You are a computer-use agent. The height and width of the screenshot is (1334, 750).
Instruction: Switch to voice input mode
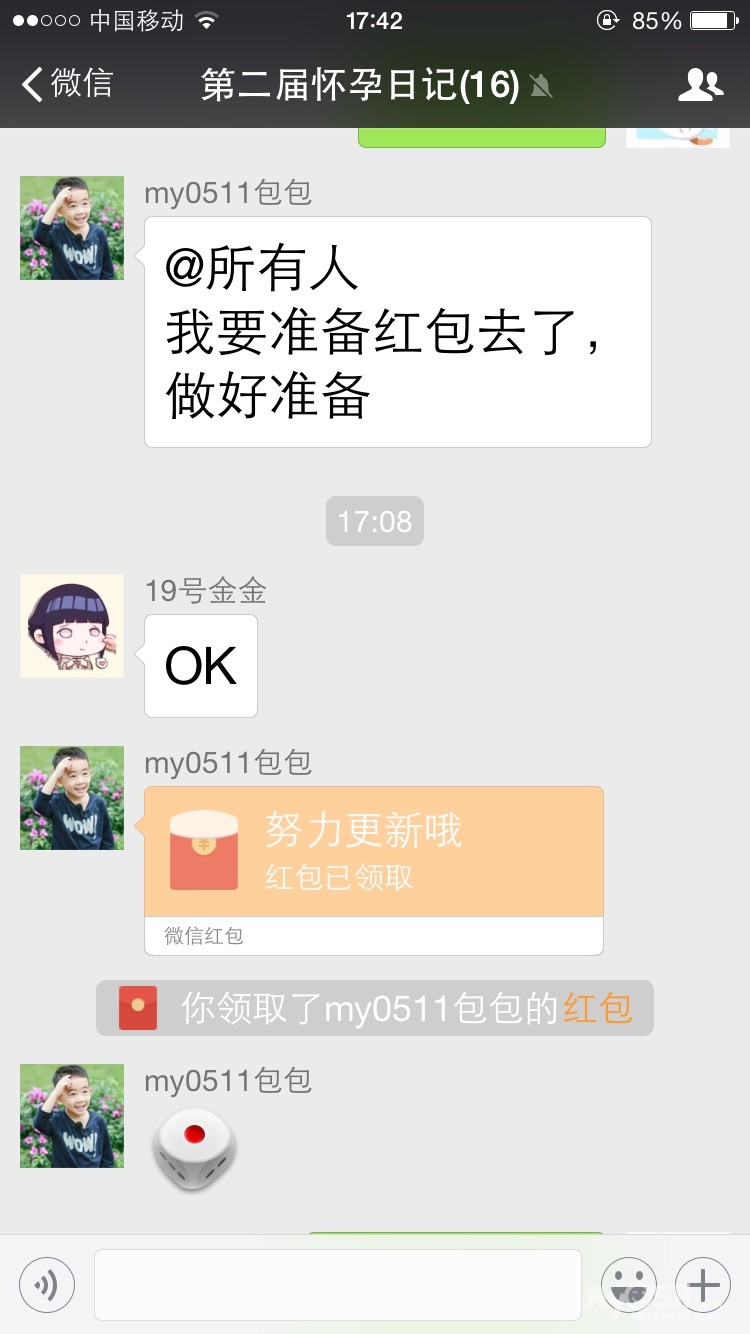(47, 1284)
